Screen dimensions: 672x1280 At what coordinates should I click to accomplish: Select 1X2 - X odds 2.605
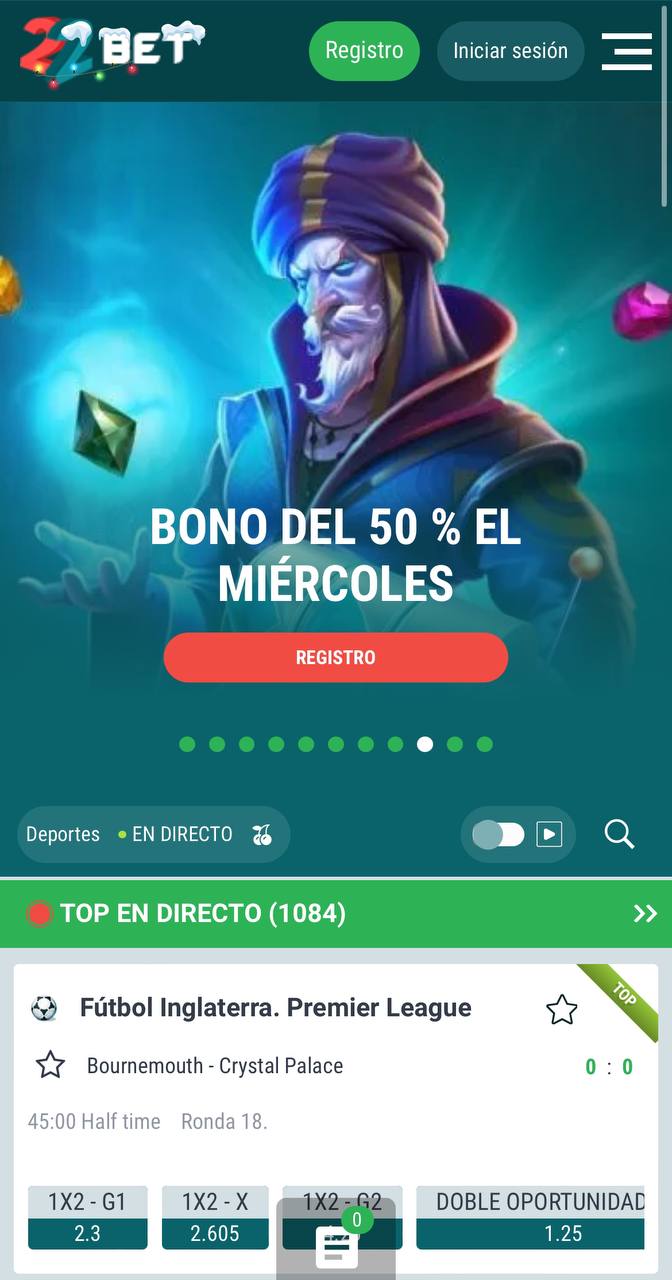215,1232
